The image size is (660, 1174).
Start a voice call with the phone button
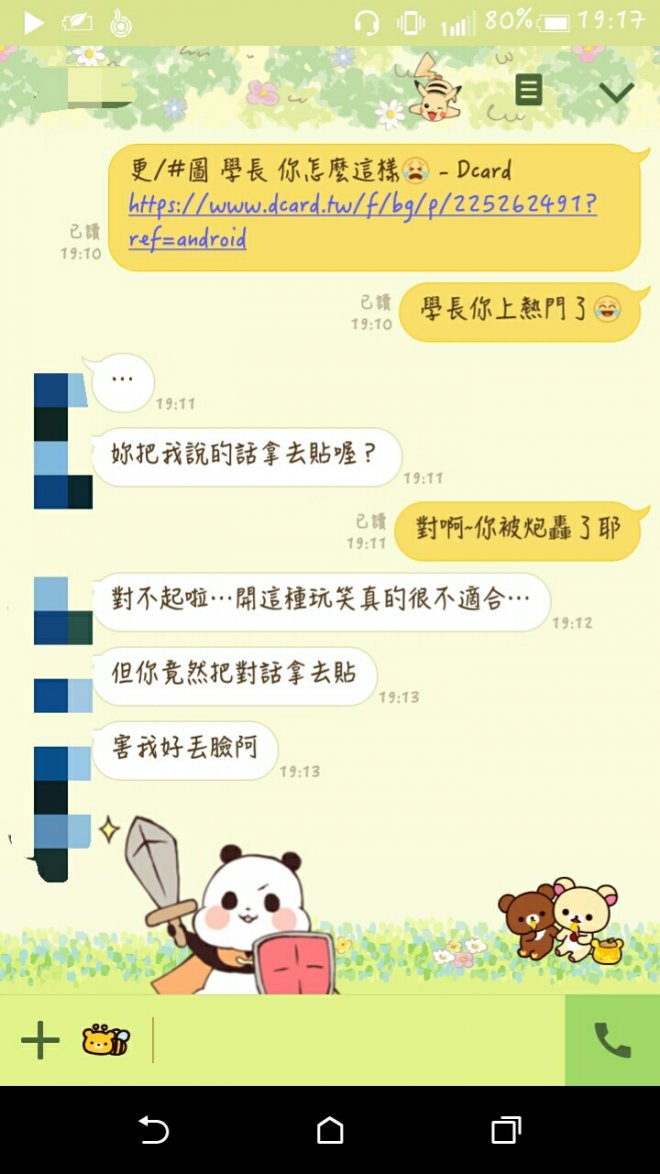click(612, 1041)
